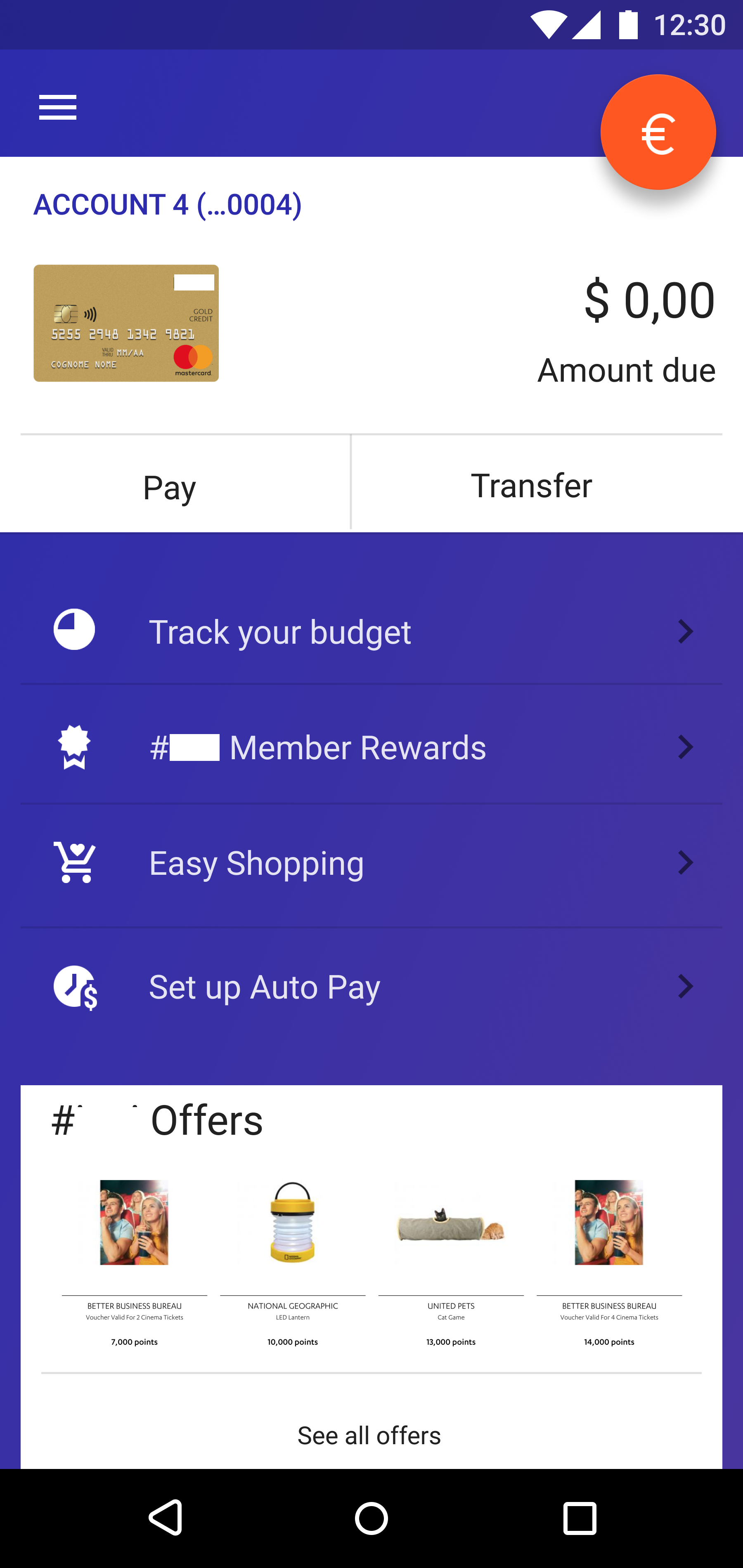This screenshot has width=743, height=1568.
Task: Choose the Transfer option
Action: (x=531, y=485)
